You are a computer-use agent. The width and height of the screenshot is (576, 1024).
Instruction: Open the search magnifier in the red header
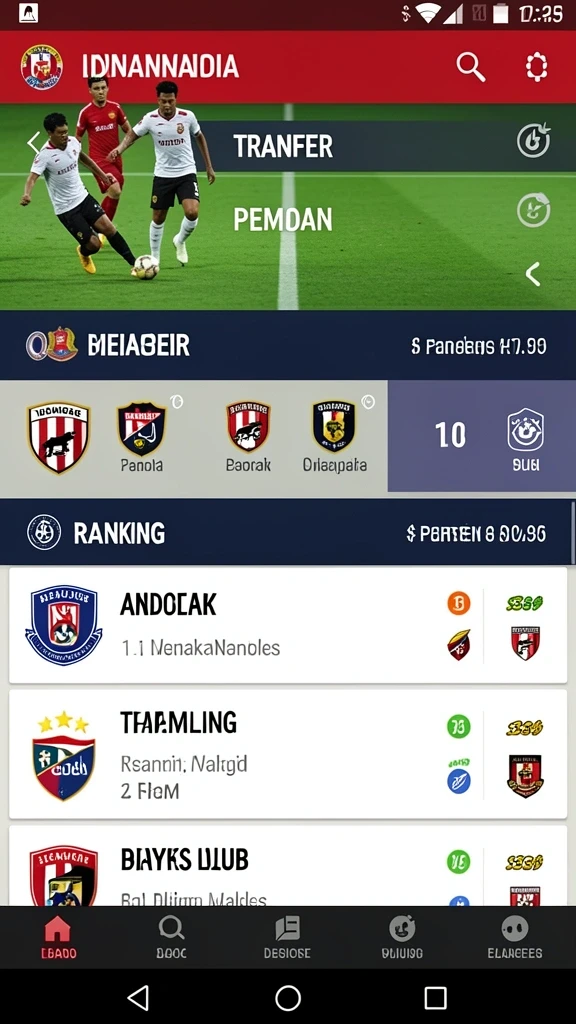(470, 67)
